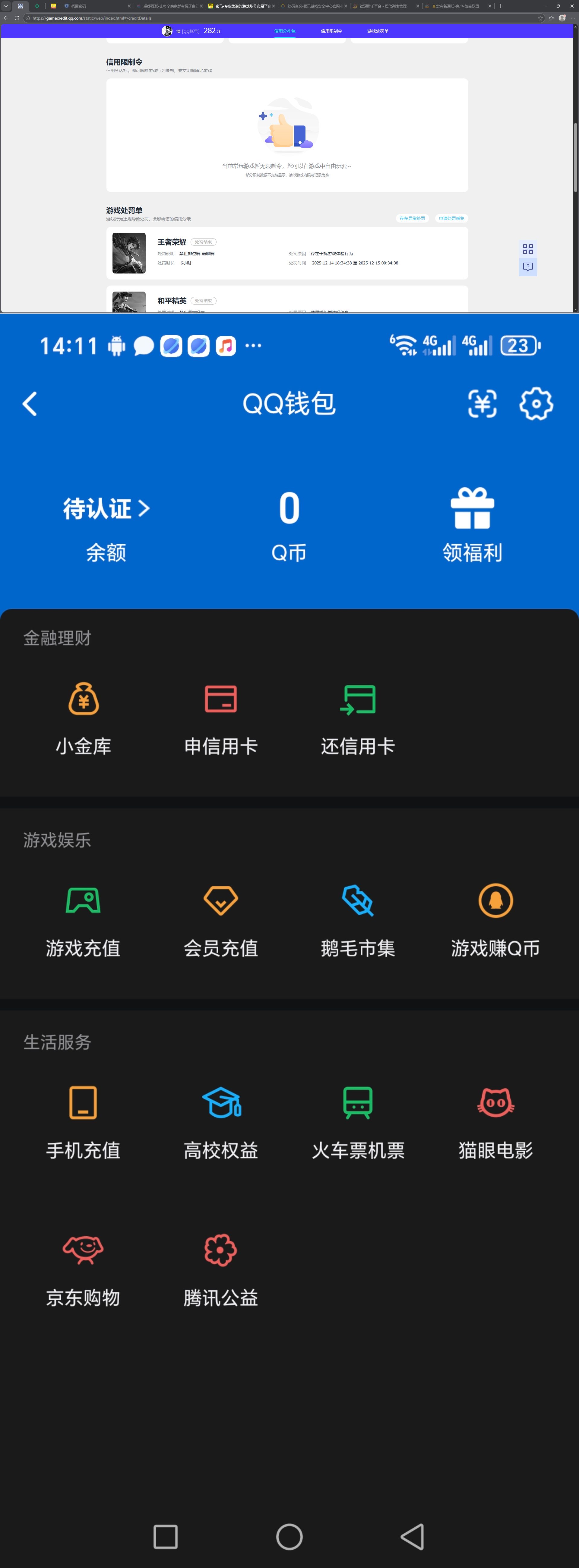This screenshot has height=1568, width=579.
Task: Open 手机充值 phone recharge icon
Action: [83, 1102]
